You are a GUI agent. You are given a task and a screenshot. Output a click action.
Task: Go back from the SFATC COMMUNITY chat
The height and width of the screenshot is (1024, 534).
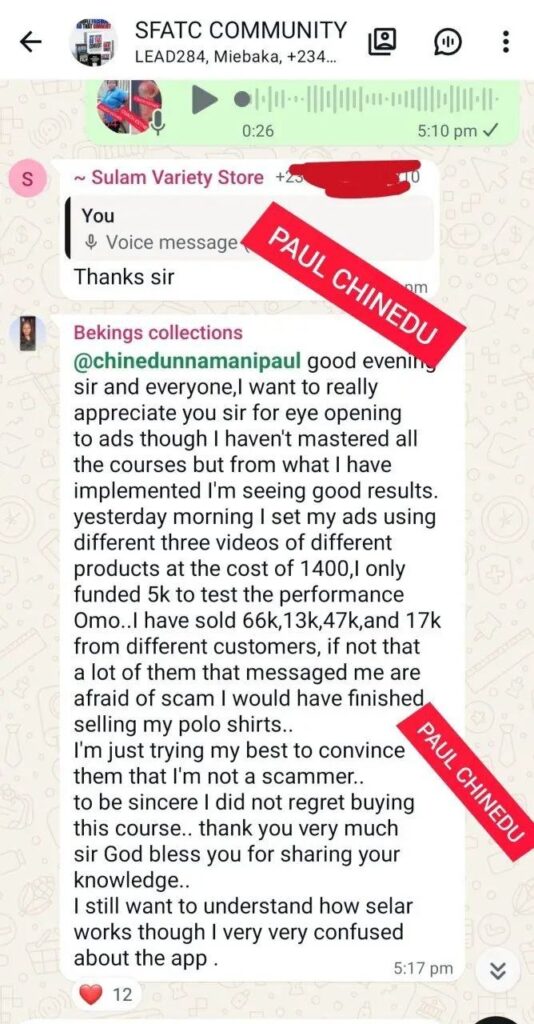click(31, 43)
